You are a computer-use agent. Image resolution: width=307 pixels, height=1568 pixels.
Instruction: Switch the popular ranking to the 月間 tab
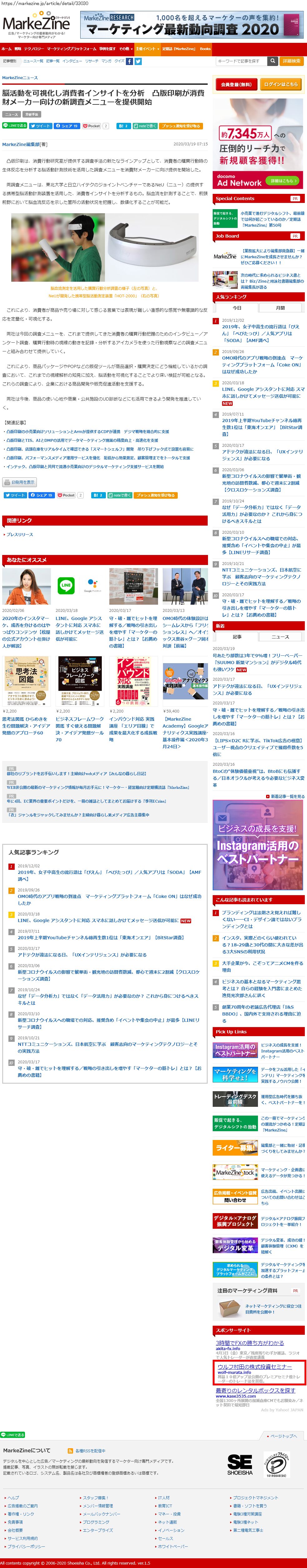pos(280,308)
